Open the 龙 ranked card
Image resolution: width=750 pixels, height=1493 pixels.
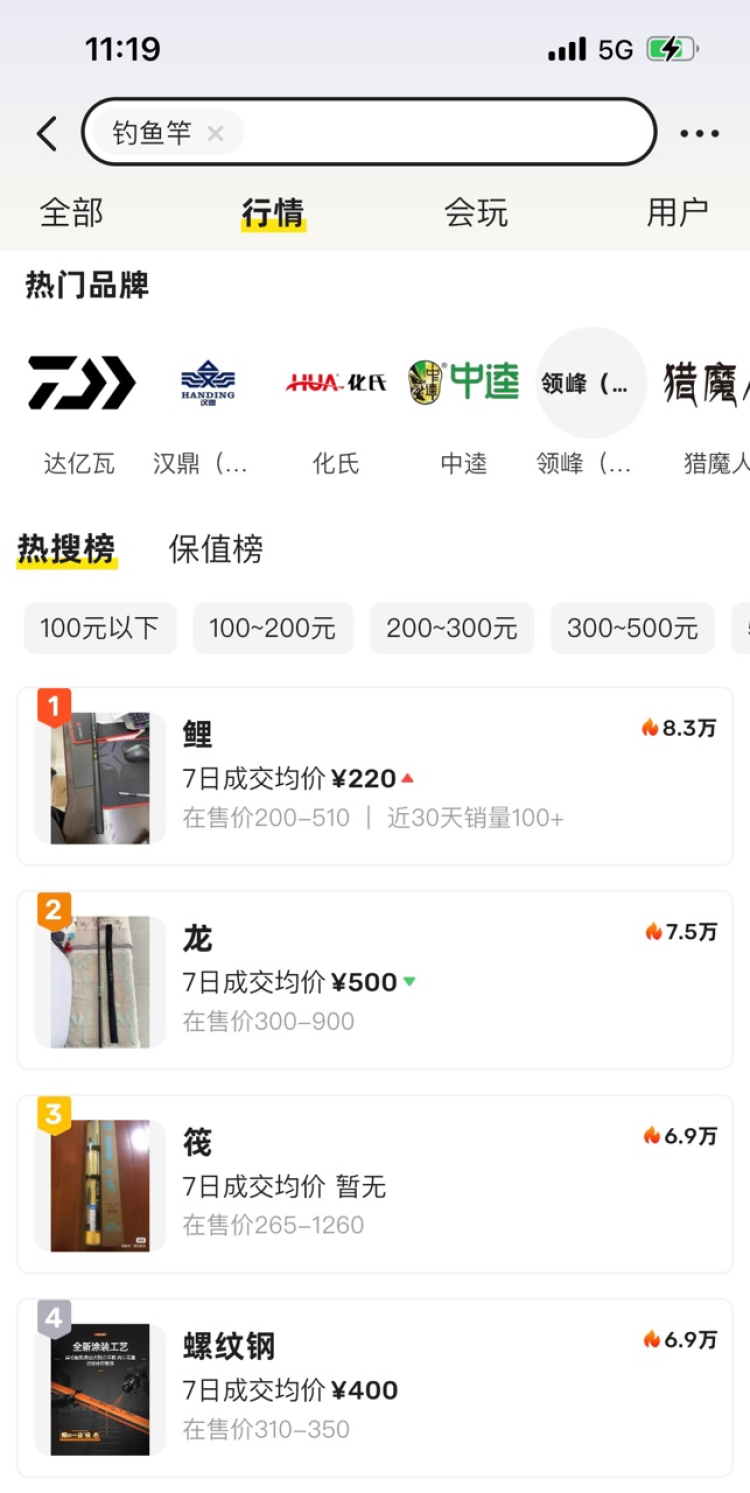coord(375,980)
